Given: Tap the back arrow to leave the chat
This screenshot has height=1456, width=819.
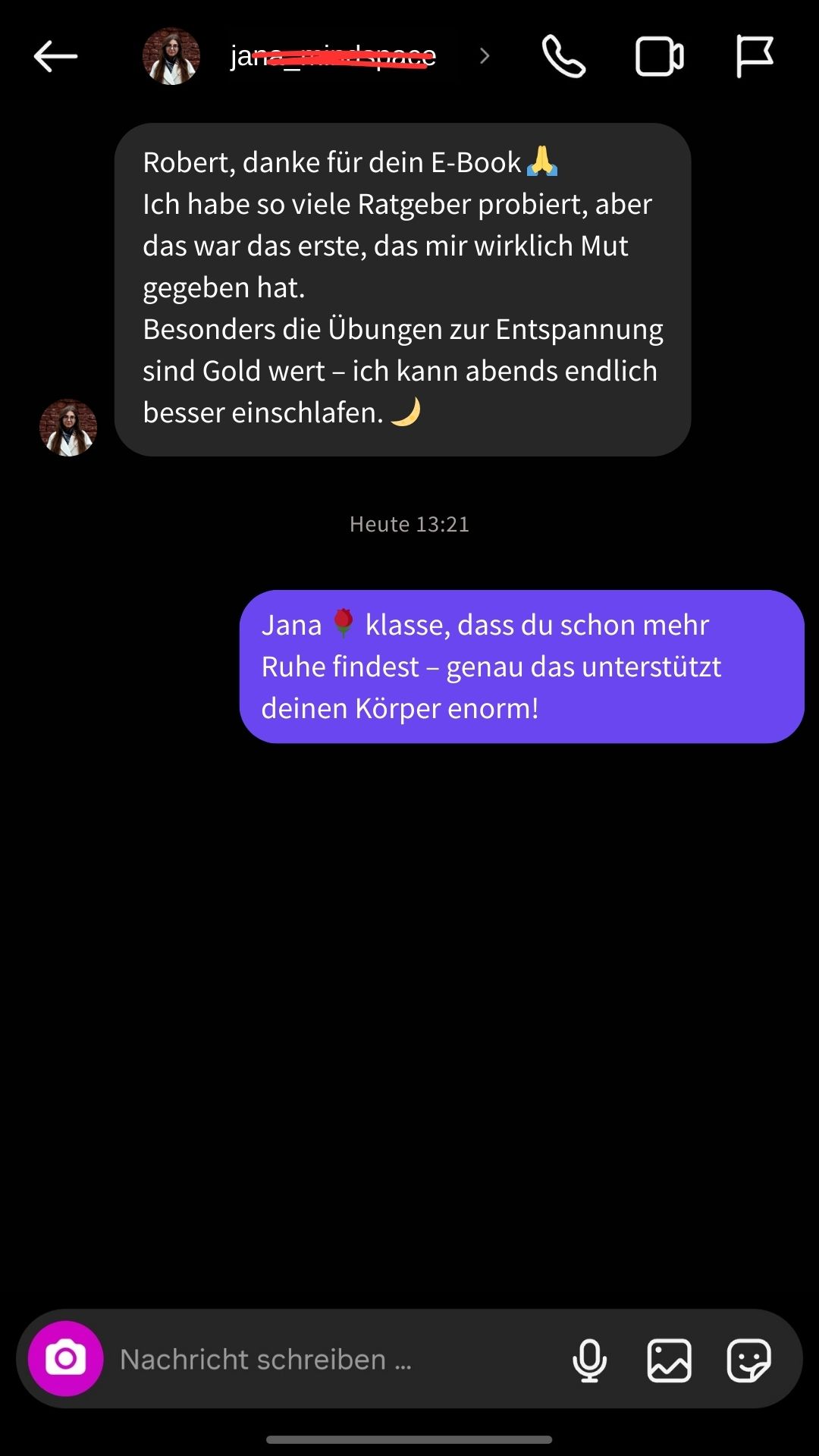Looking at the screenshot, I should 54,56.
